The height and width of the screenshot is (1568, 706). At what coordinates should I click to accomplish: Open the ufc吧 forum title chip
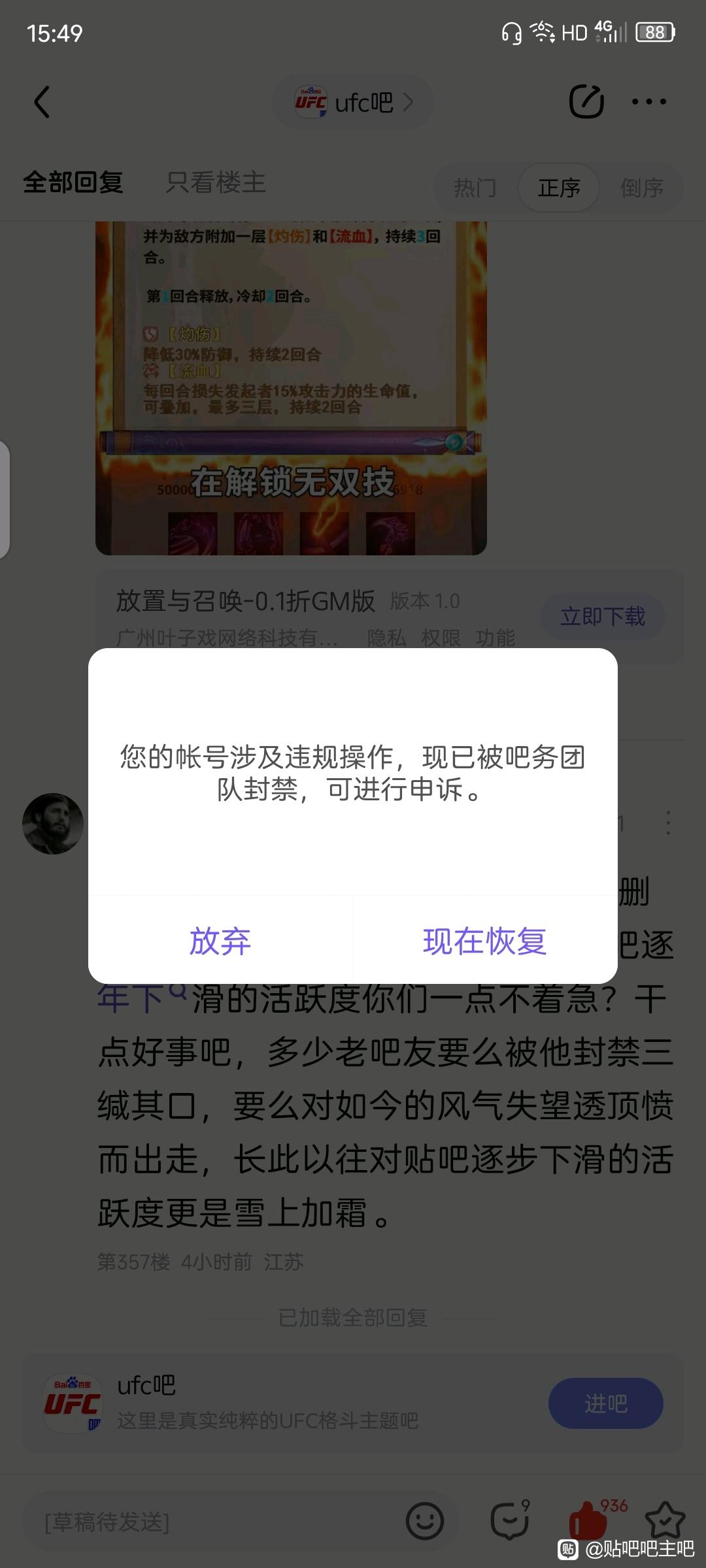point(353,103)
